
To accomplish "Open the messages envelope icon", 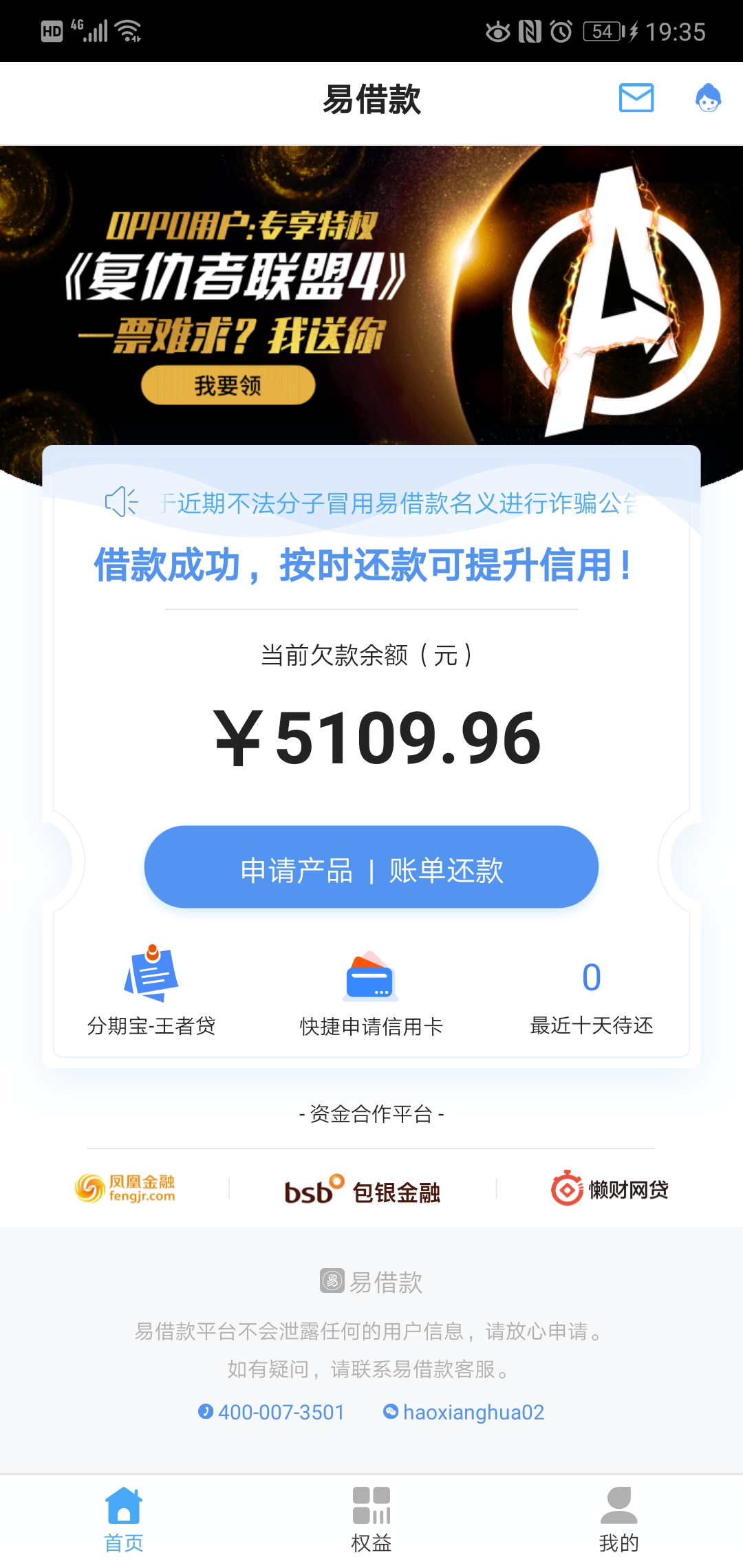I will [x=636, y=98].
